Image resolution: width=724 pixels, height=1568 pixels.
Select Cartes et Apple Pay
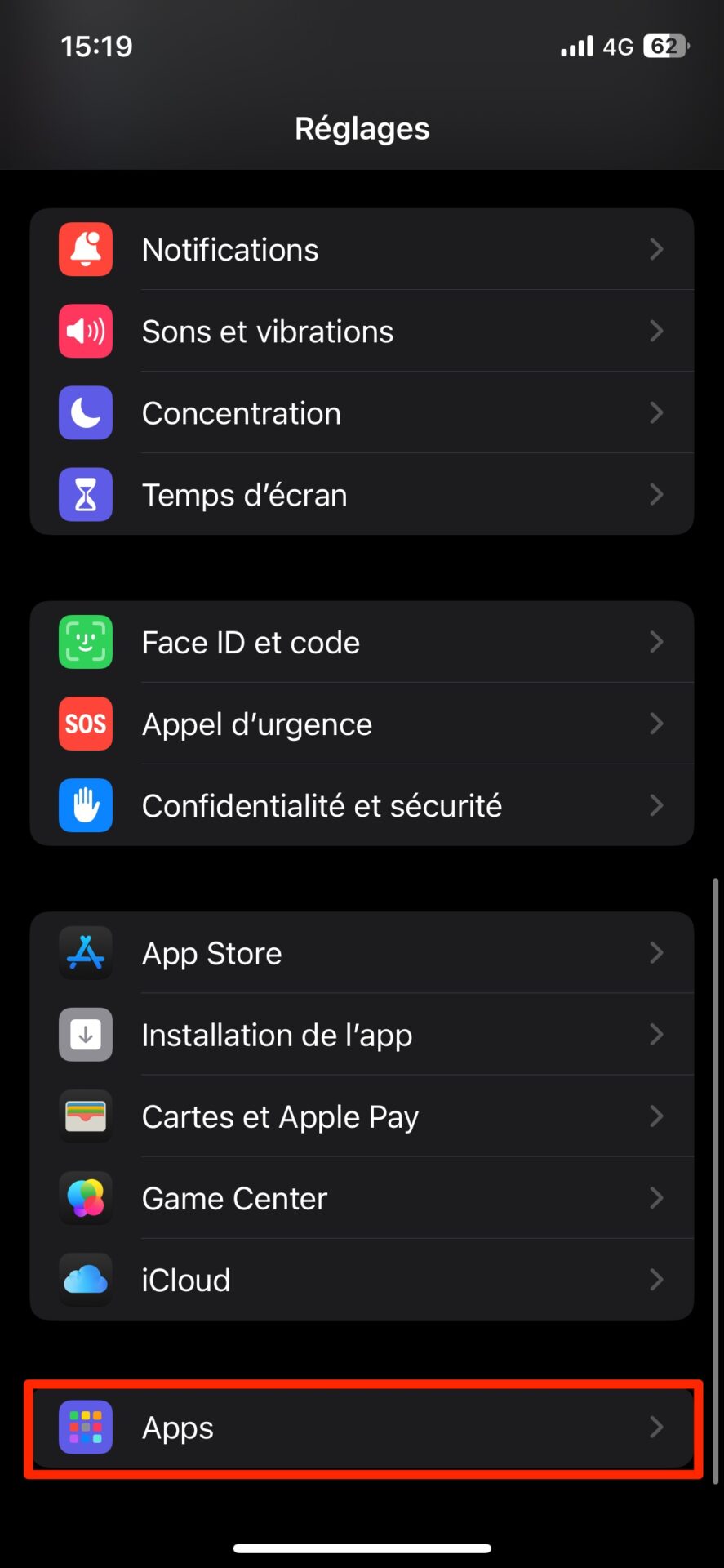pos(362,1116)
